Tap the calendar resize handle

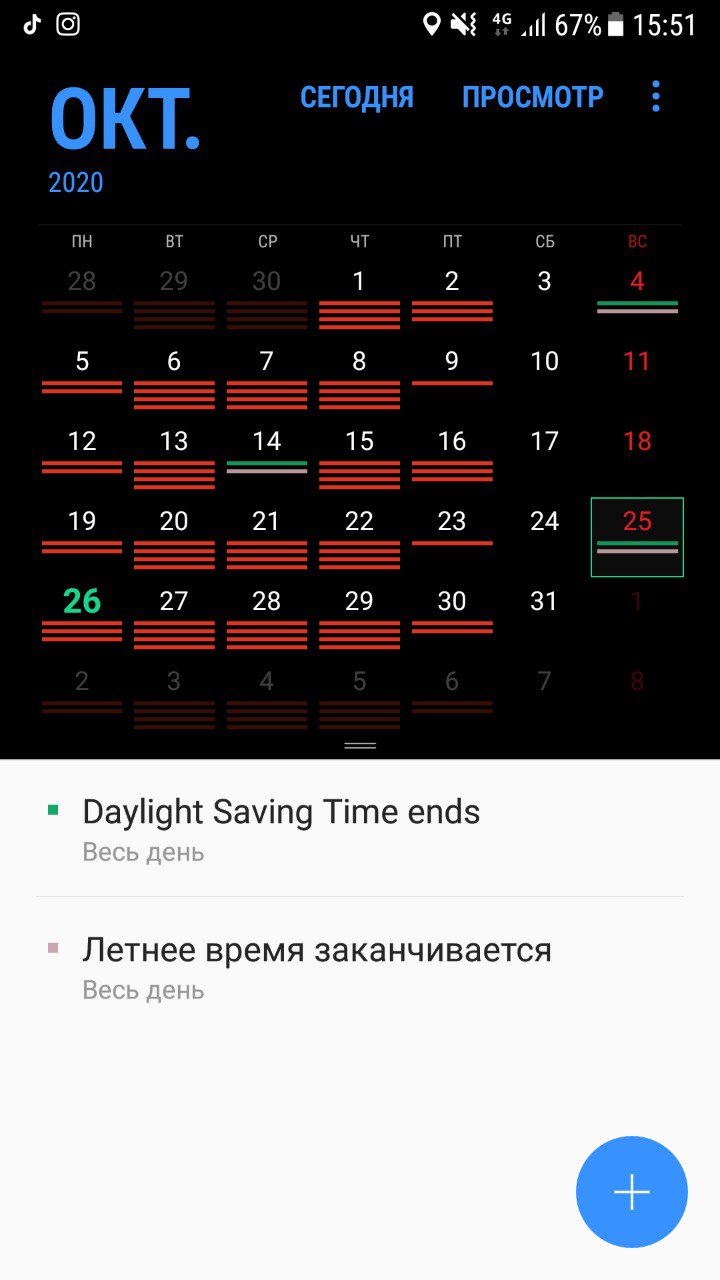coord(360,746)
